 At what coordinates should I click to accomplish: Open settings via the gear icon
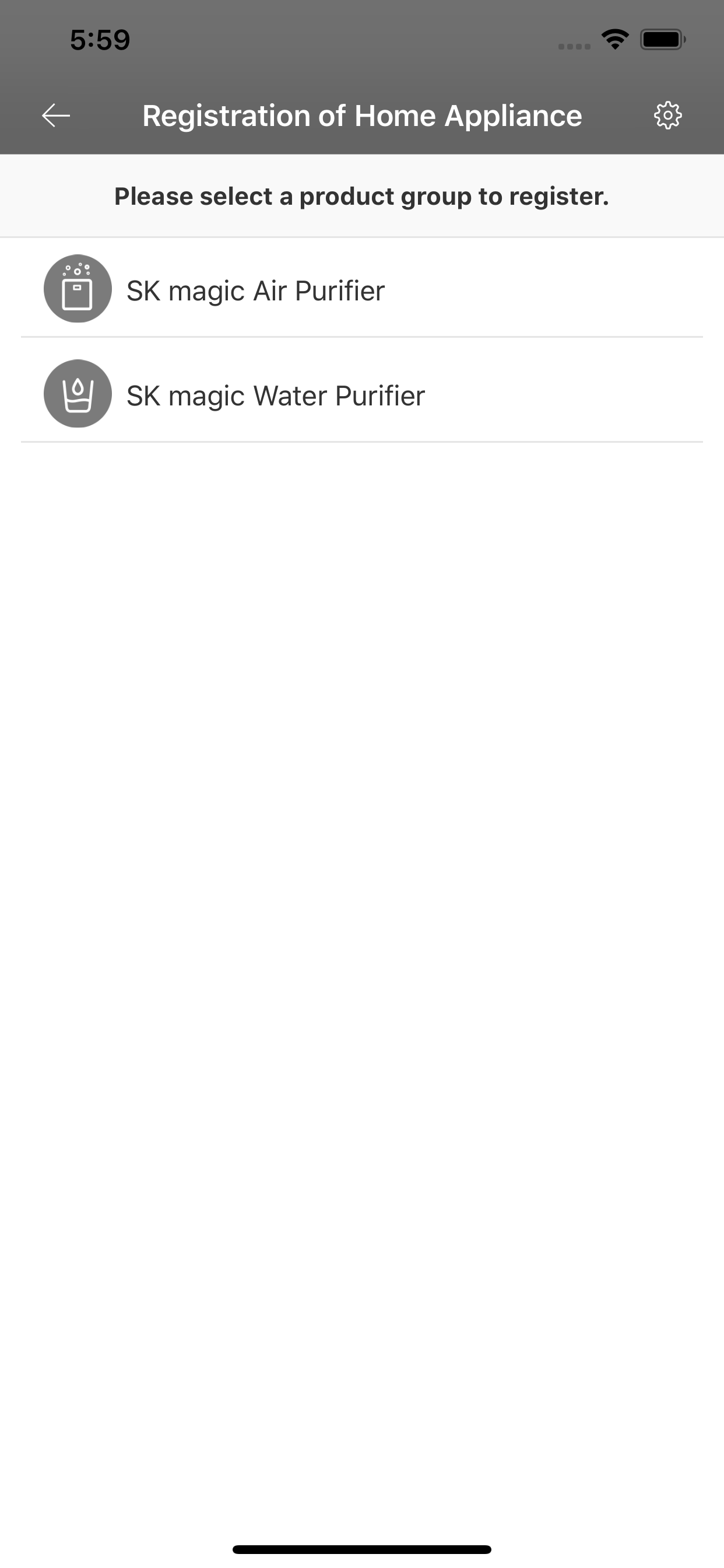point(667,116)
